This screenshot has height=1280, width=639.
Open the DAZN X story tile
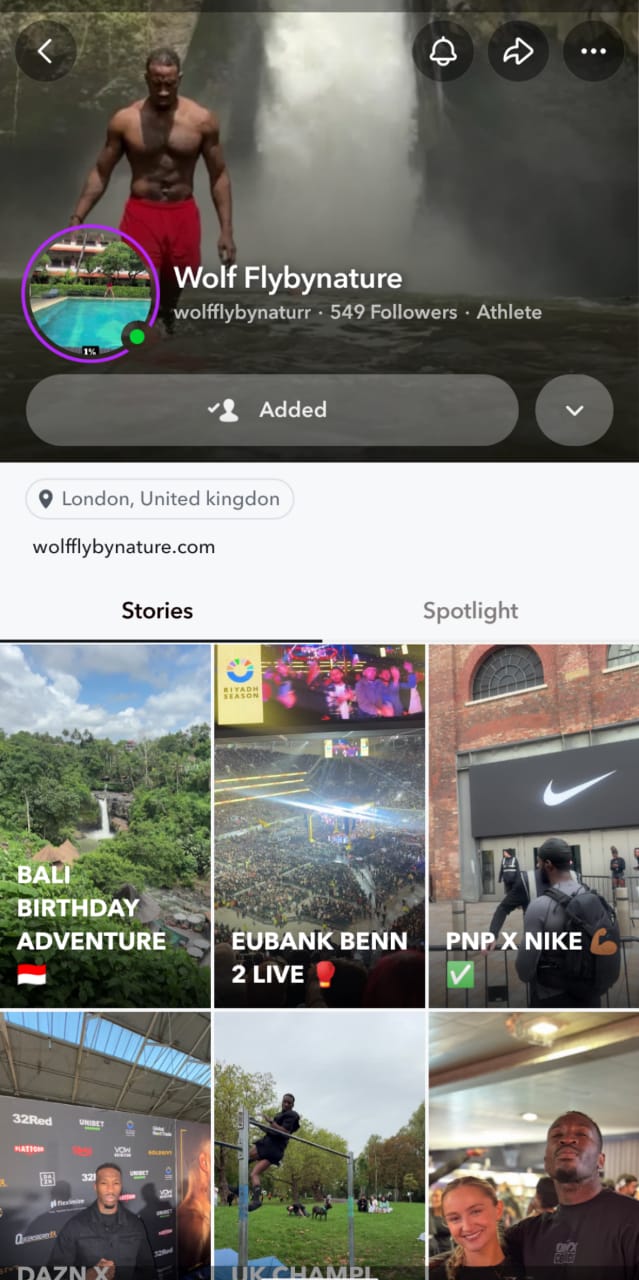pos(105,1145)
